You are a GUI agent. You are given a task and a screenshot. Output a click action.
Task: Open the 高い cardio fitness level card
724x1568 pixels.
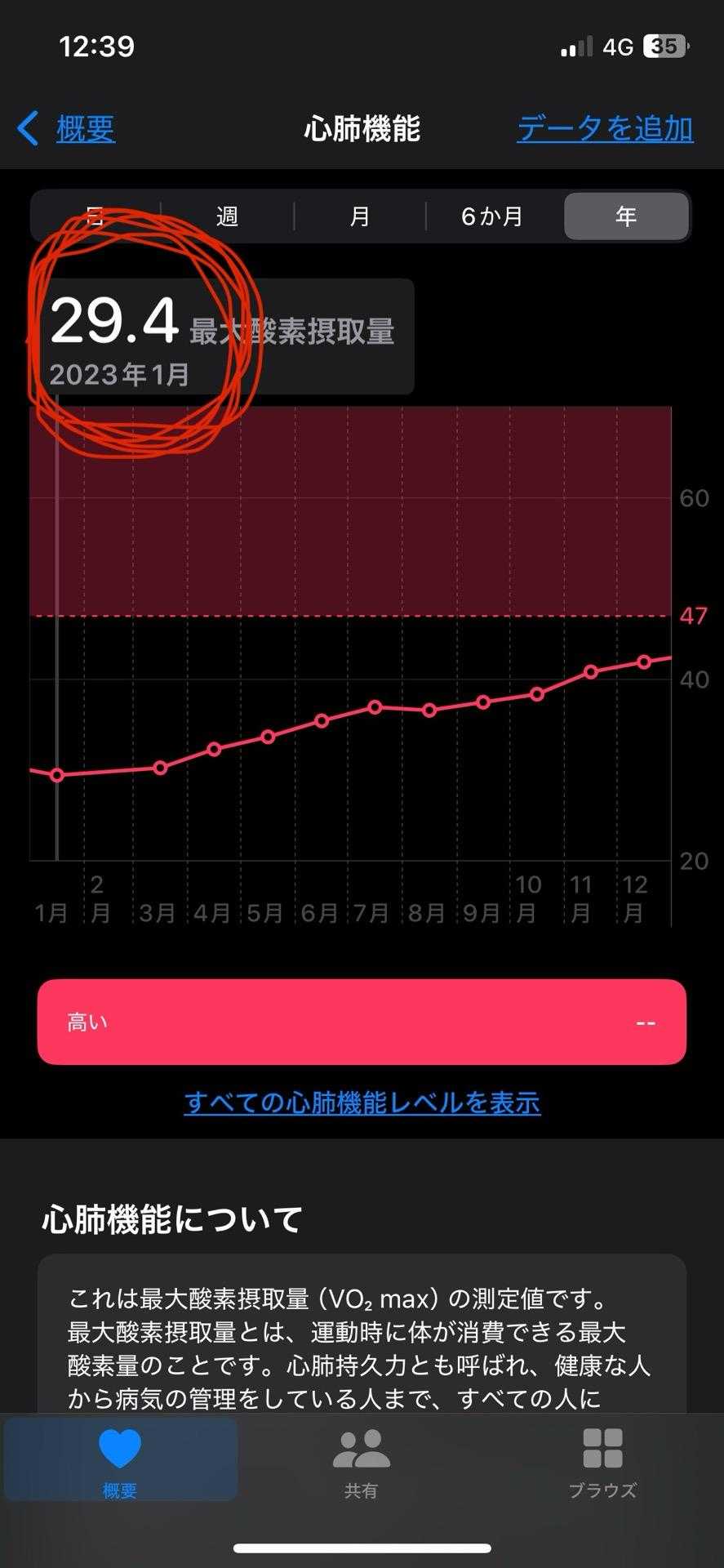[362, 1022]
